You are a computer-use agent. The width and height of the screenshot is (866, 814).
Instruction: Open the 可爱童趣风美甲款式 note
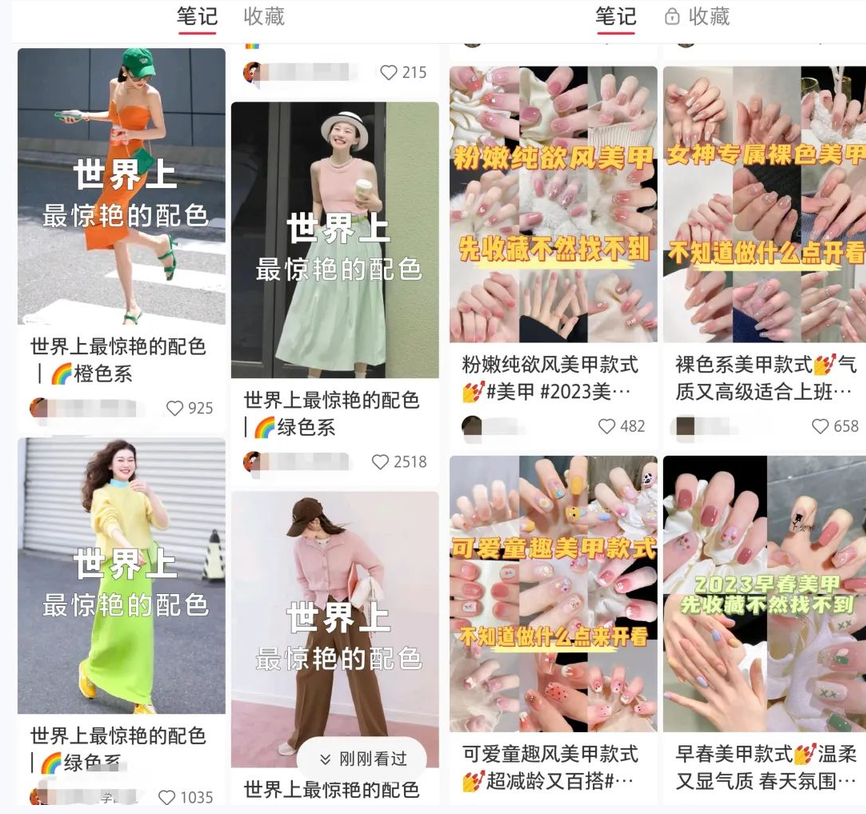pos(553,594)
